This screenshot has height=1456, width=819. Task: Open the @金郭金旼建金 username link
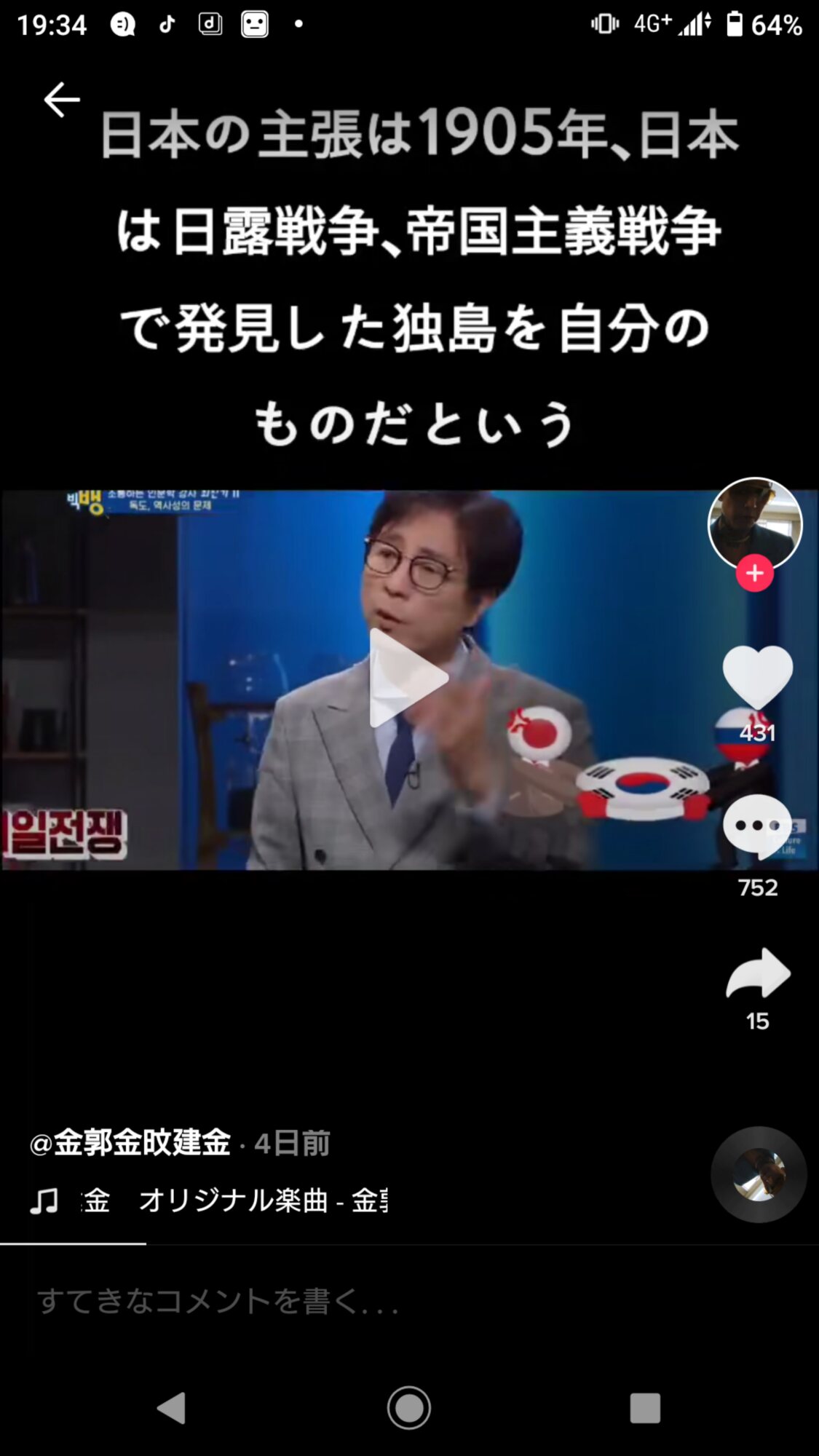click(x=131, y=1143)
